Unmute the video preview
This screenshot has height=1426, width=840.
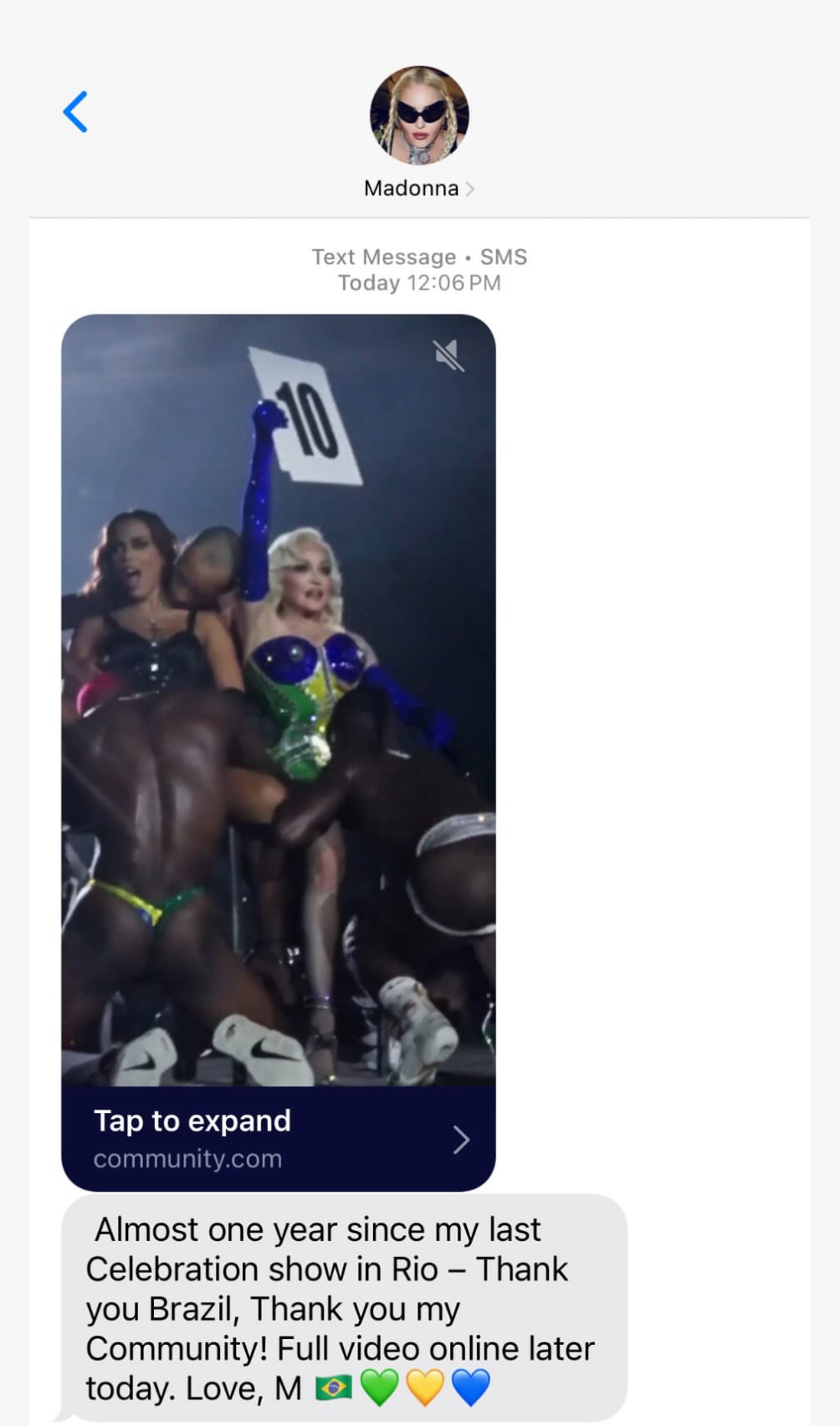click(448, 355)
